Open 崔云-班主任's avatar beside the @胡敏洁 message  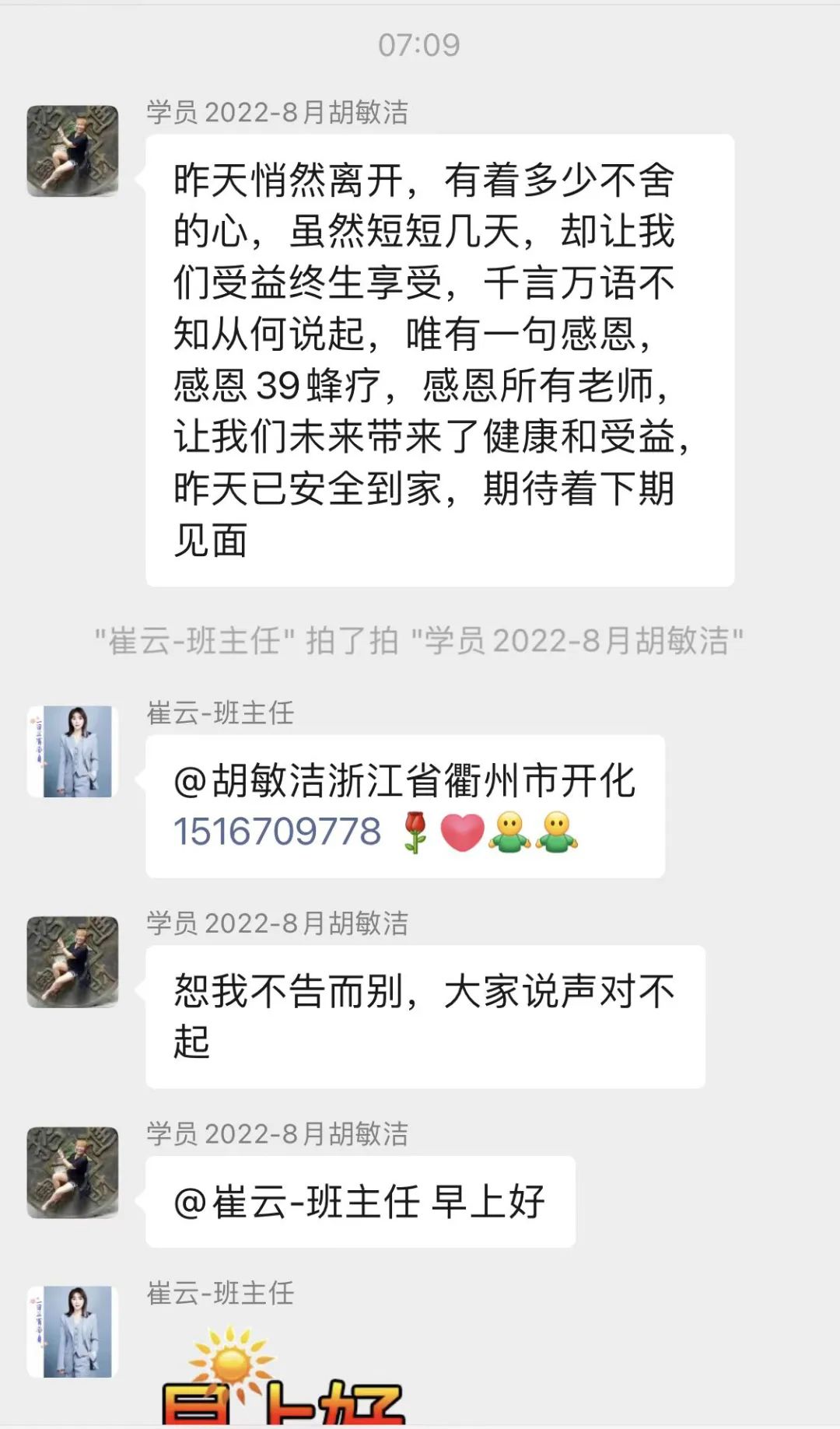coord(72,751)
